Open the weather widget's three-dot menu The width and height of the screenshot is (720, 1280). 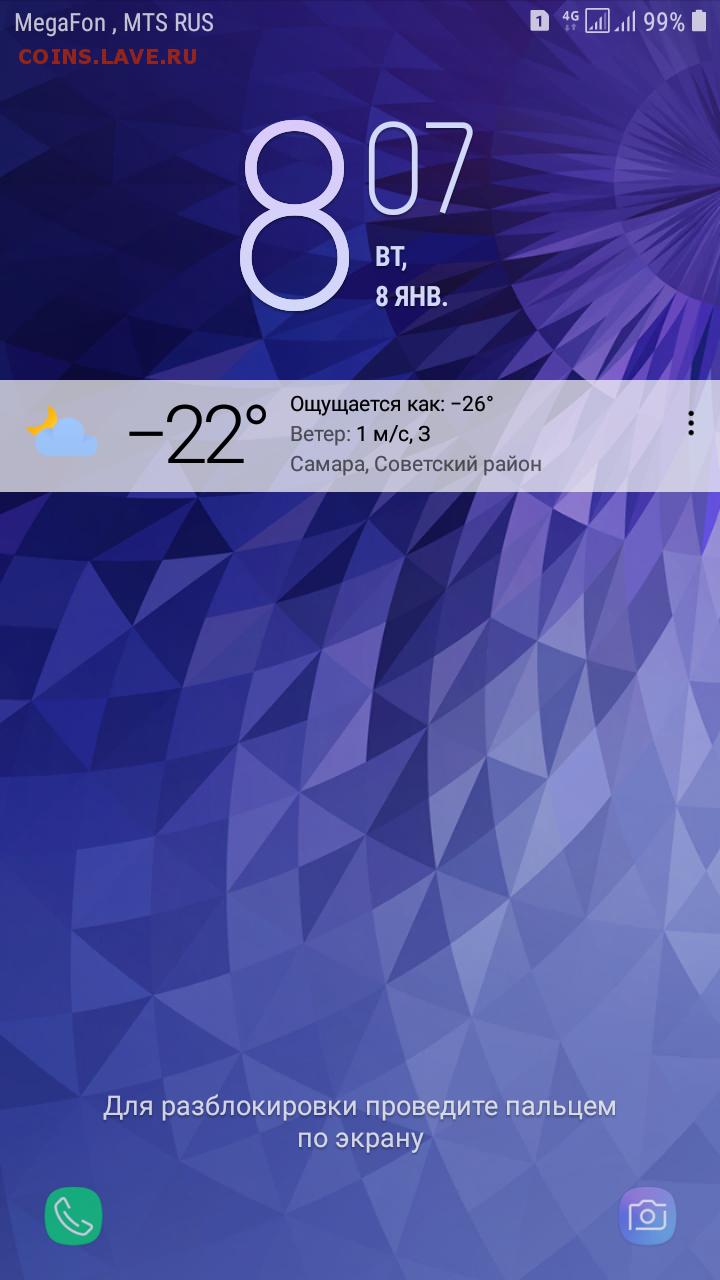coord(691,423)
